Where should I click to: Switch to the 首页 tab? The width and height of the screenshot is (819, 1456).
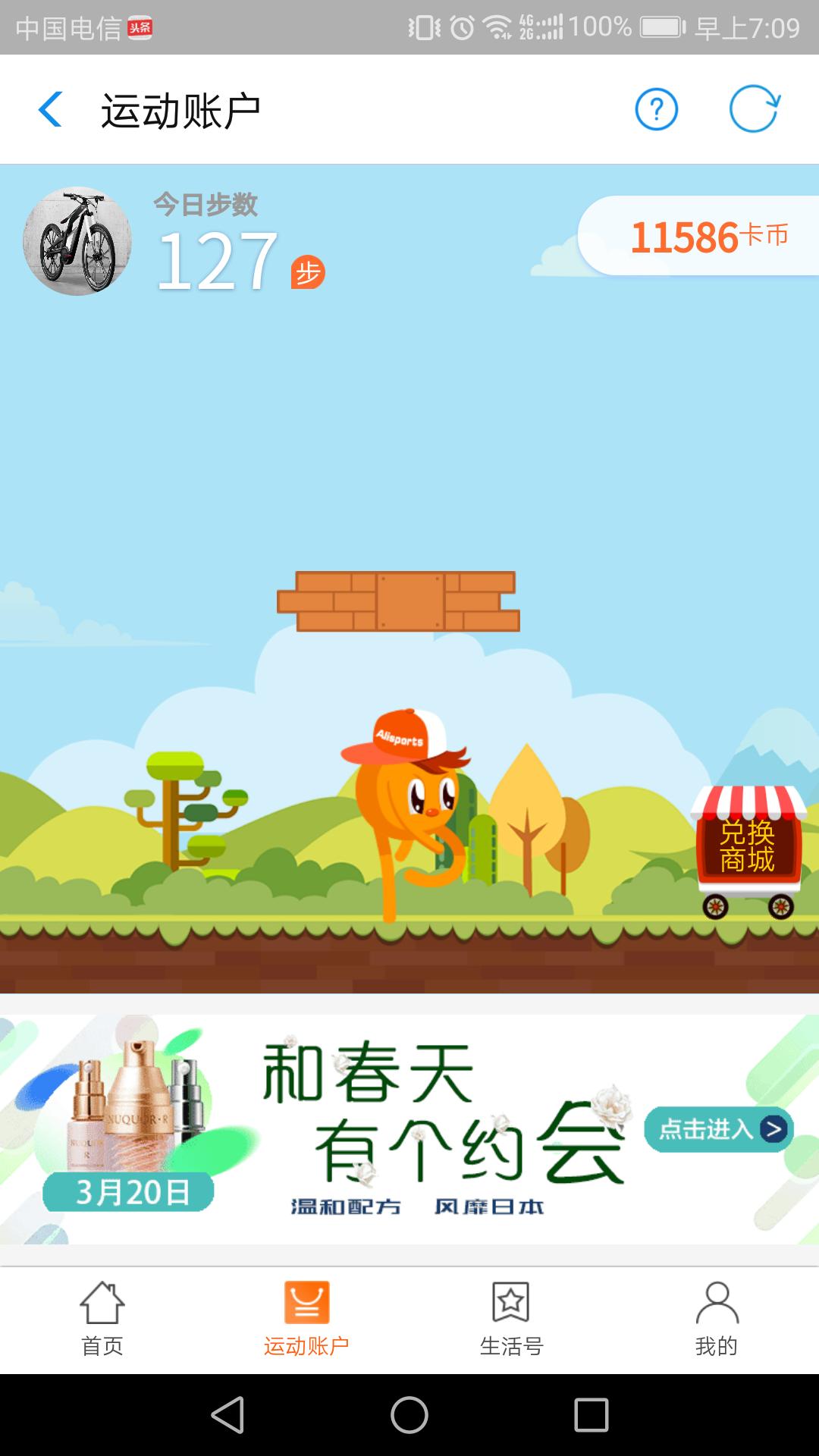102,1319
